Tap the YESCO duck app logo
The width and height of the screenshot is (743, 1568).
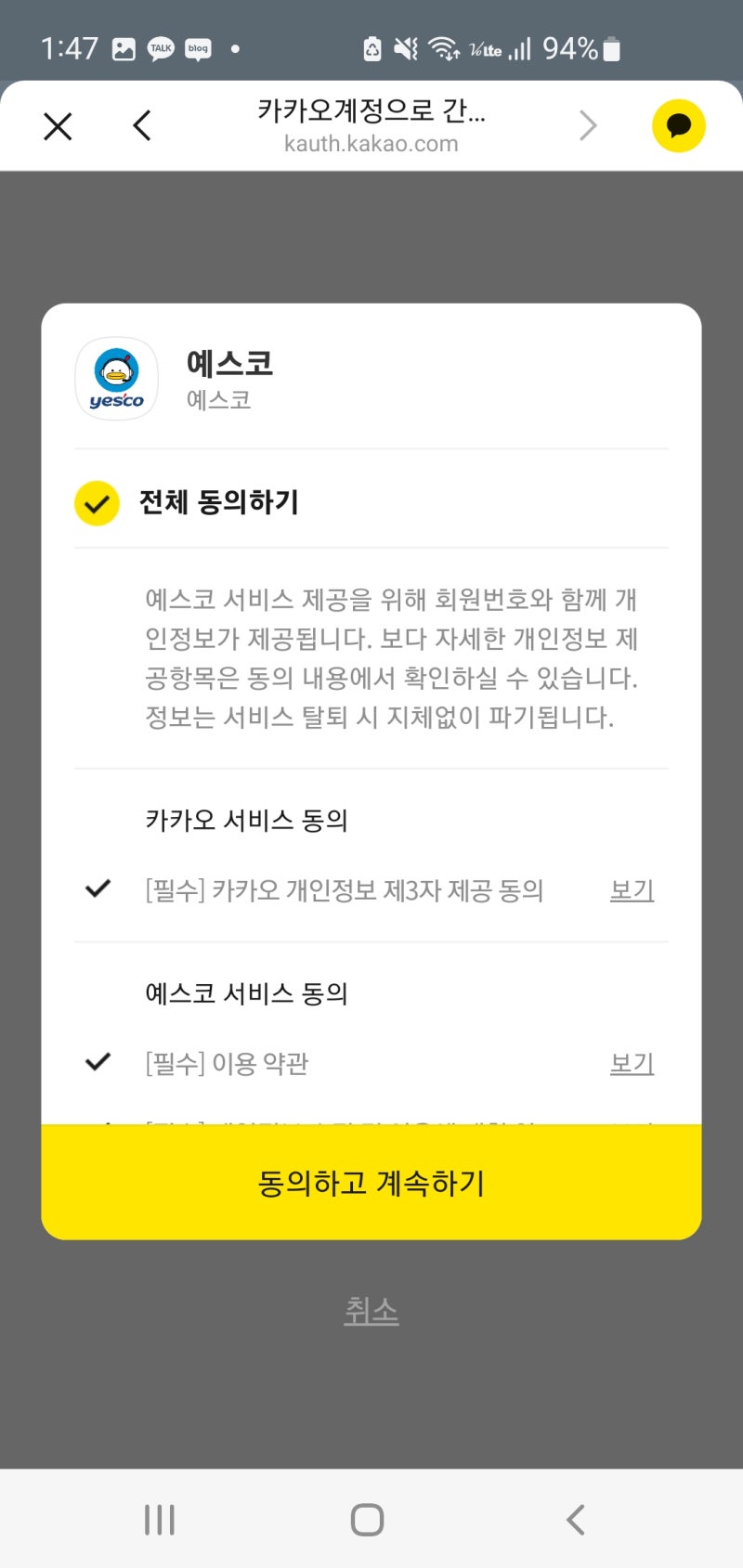[116, 379]
